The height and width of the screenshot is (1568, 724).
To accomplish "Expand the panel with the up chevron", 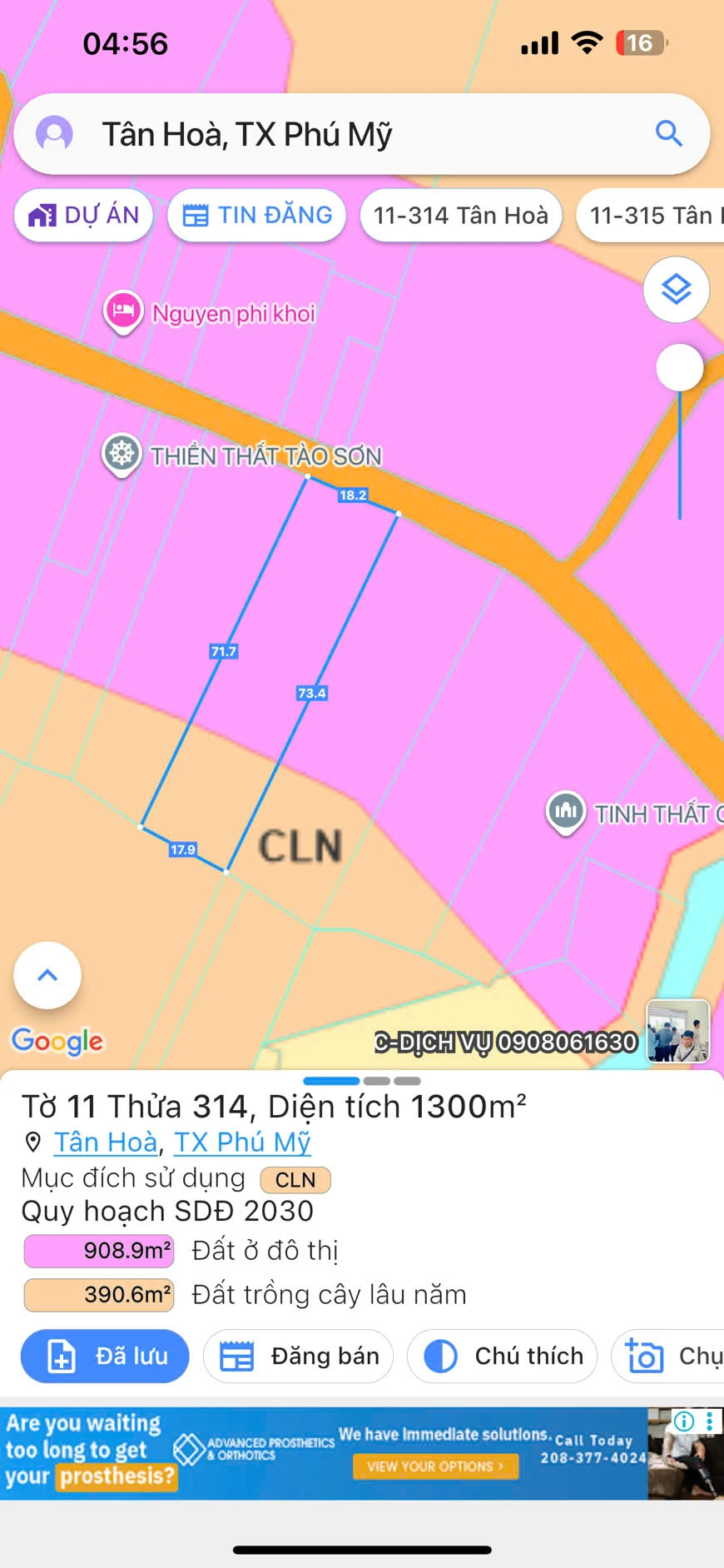I will pos(47,975).
